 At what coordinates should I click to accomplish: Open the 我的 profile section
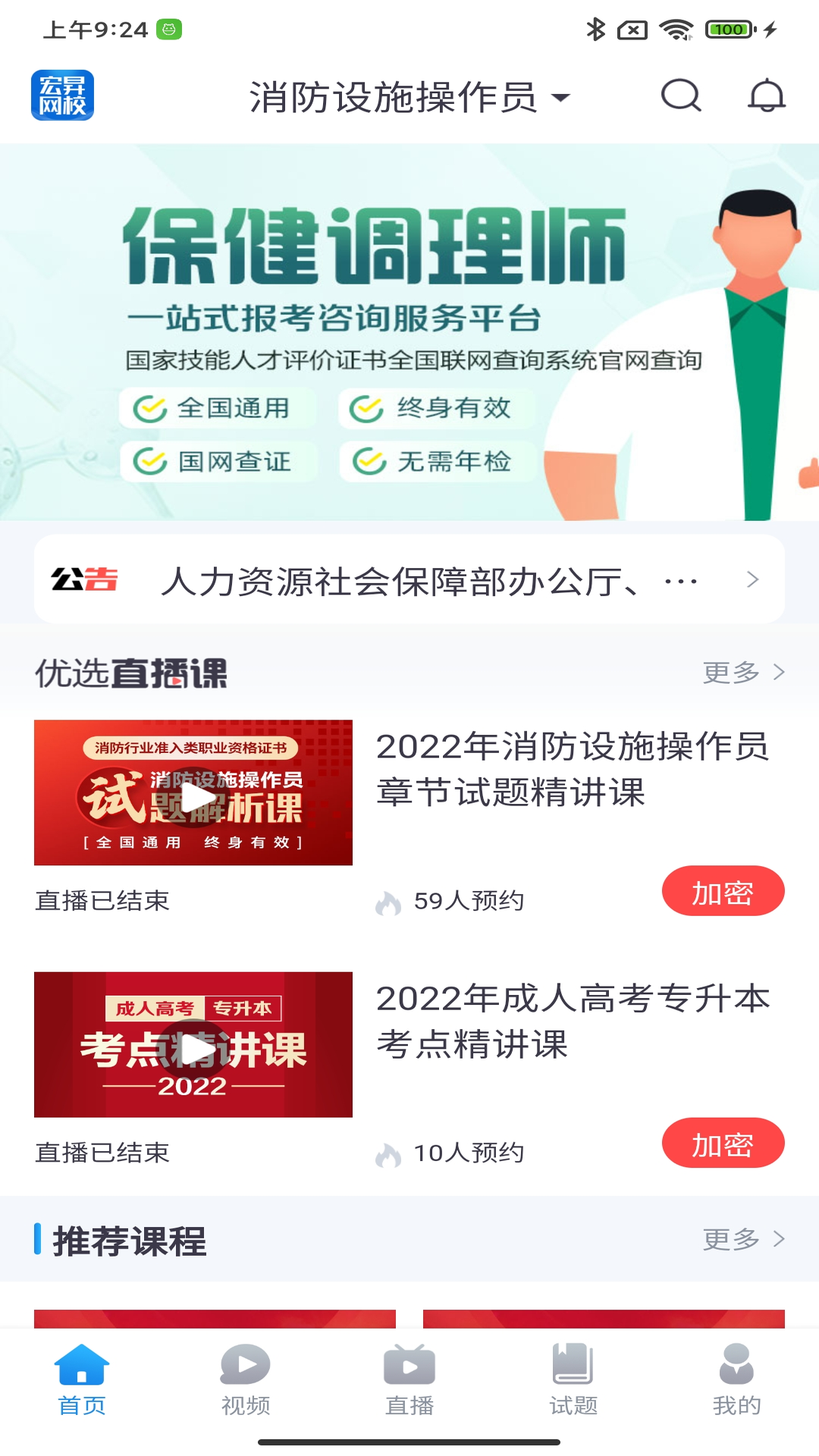pos(734,1380)
